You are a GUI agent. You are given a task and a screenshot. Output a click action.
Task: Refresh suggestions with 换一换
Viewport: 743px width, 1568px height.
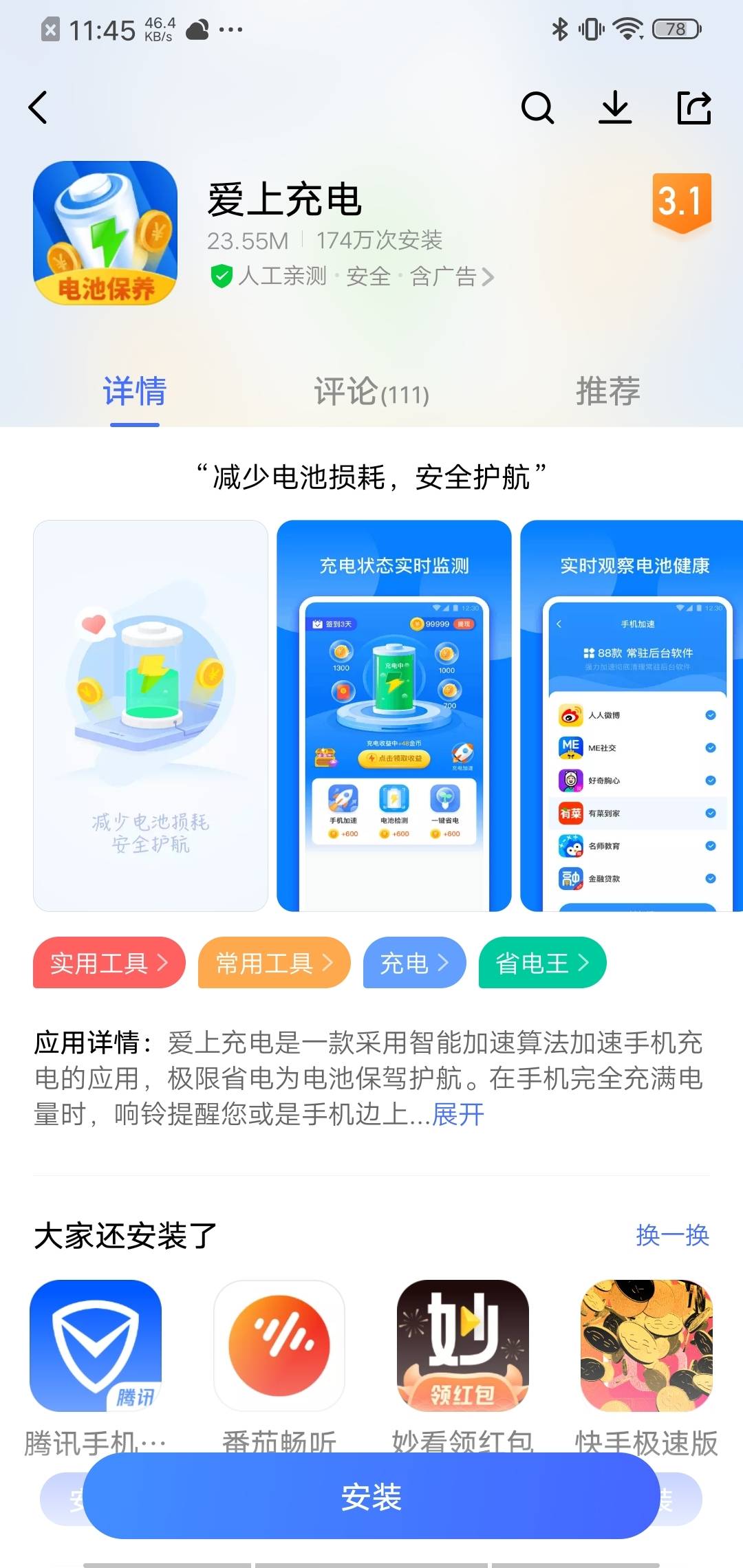[672, 1235]
